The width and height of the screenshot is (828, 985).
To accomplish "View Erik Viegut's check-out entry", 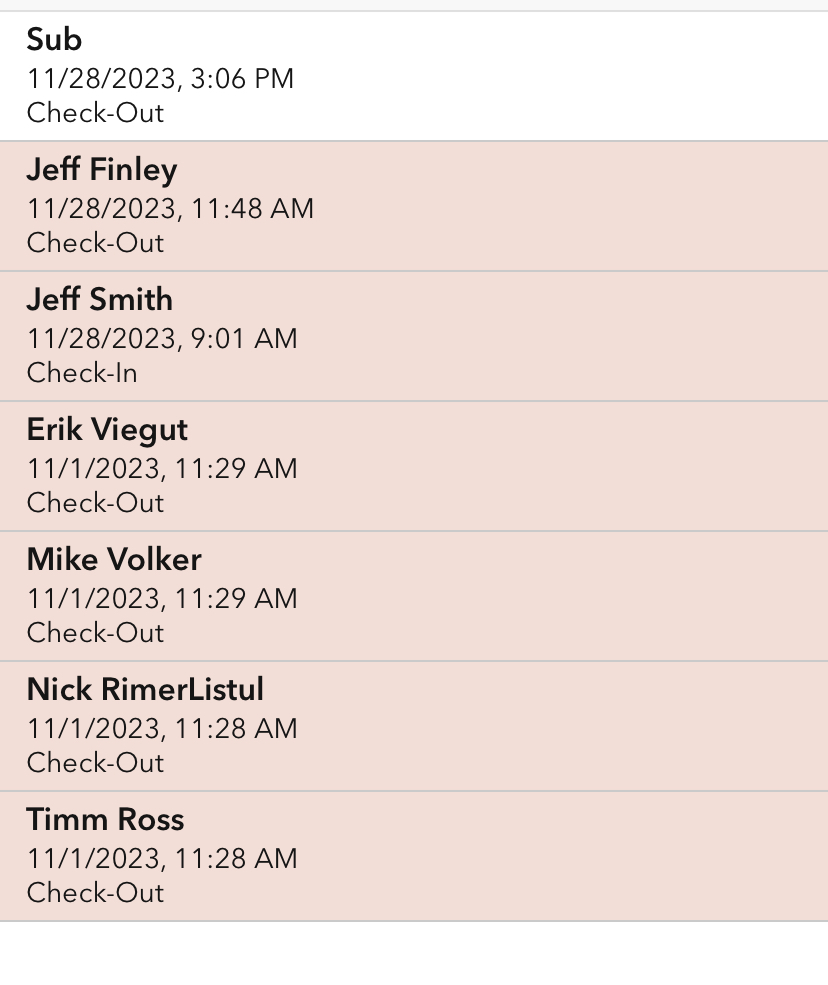I will tap(414, 467).
